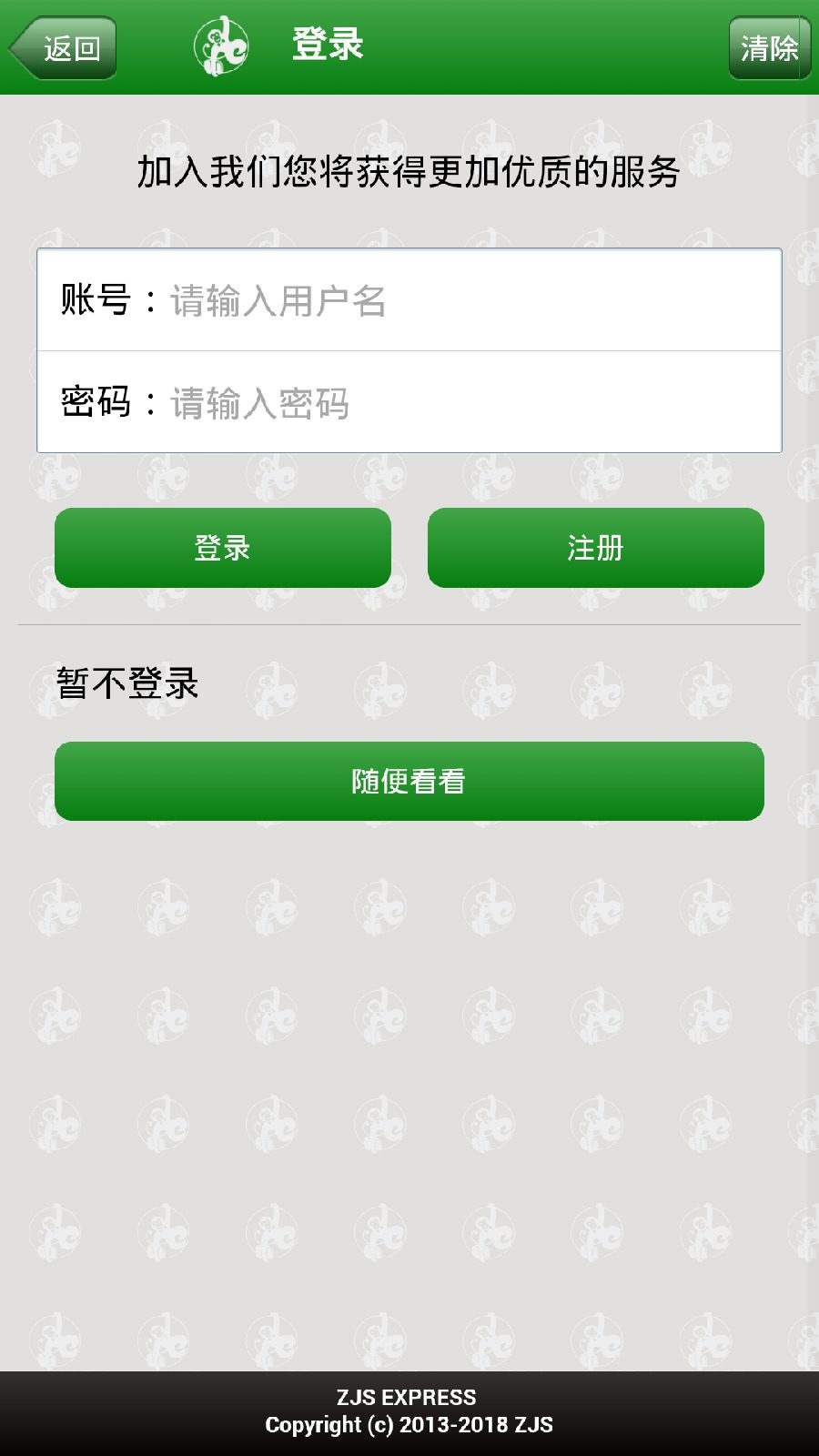Click the 清除 clear button top right
Viewport: 819px width, 1456px height.
pyautogui.click(x=769, y=45)
